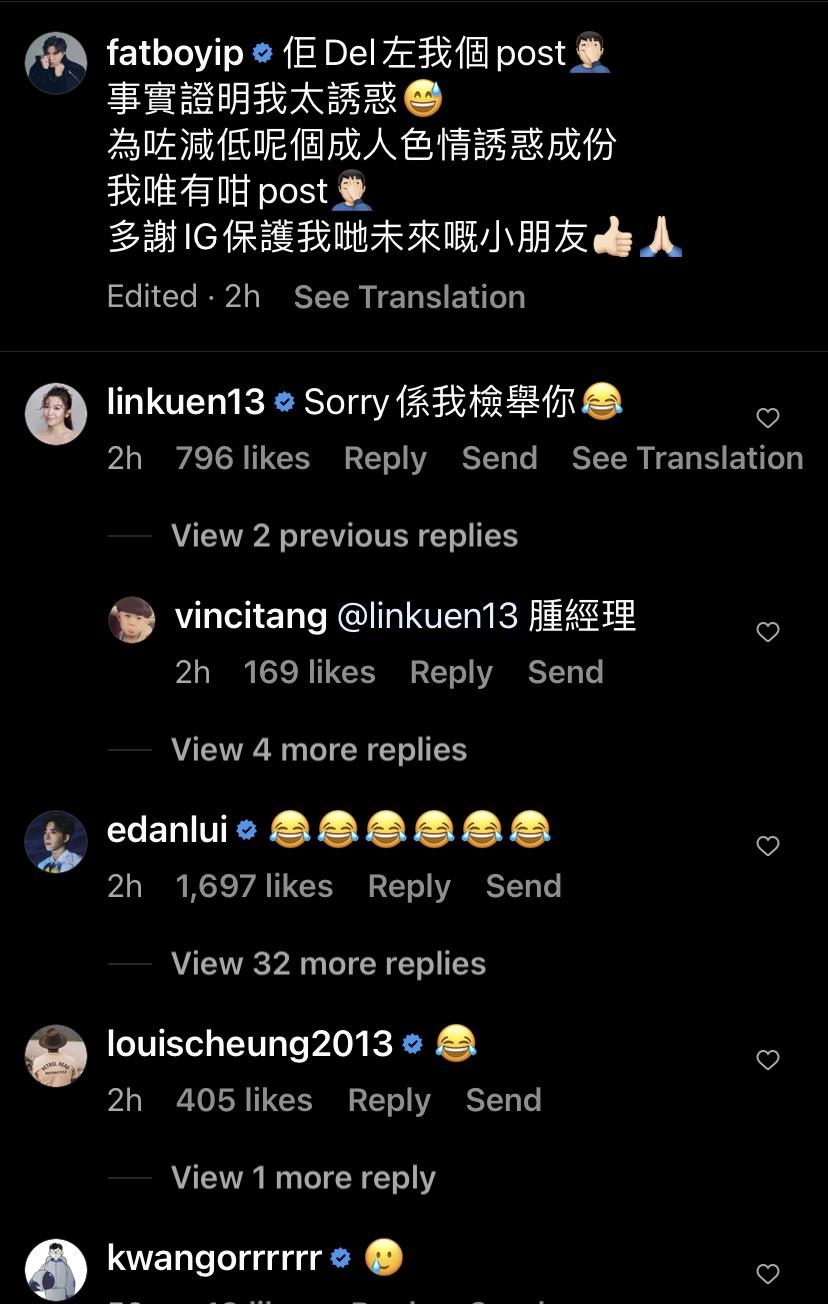Reply to linkuen13's comment
This screenshot has height=1304, width=828.
[x=385, y=458]
